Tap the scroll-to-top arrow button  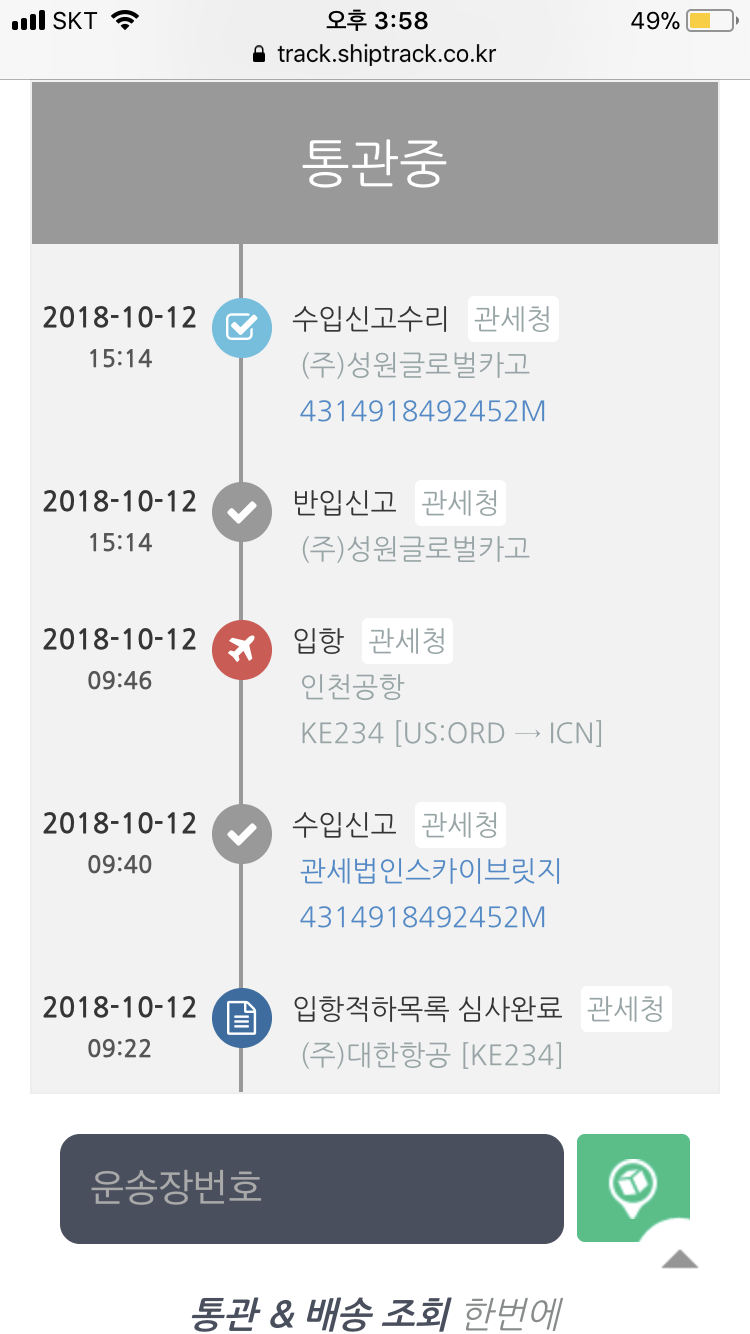coord(680,1258)
